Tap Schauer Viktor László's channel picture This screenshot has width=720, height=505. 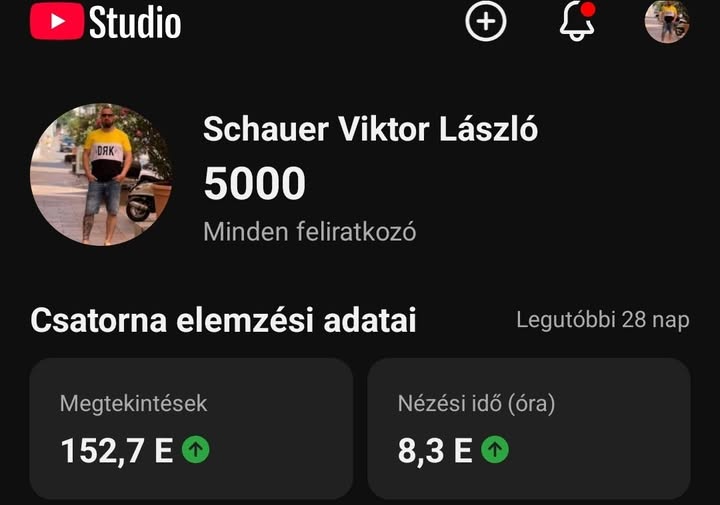click(x=100, y=175)
